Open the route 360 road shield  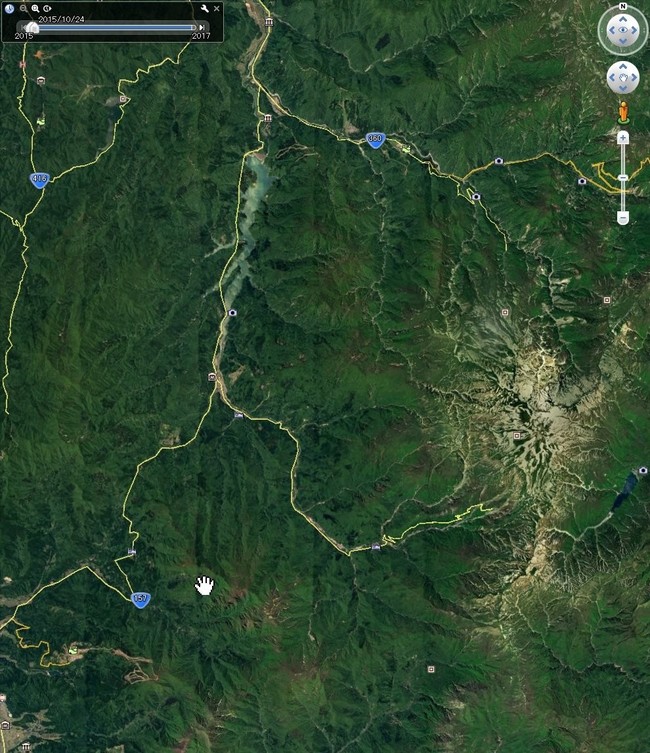[375, 140]
